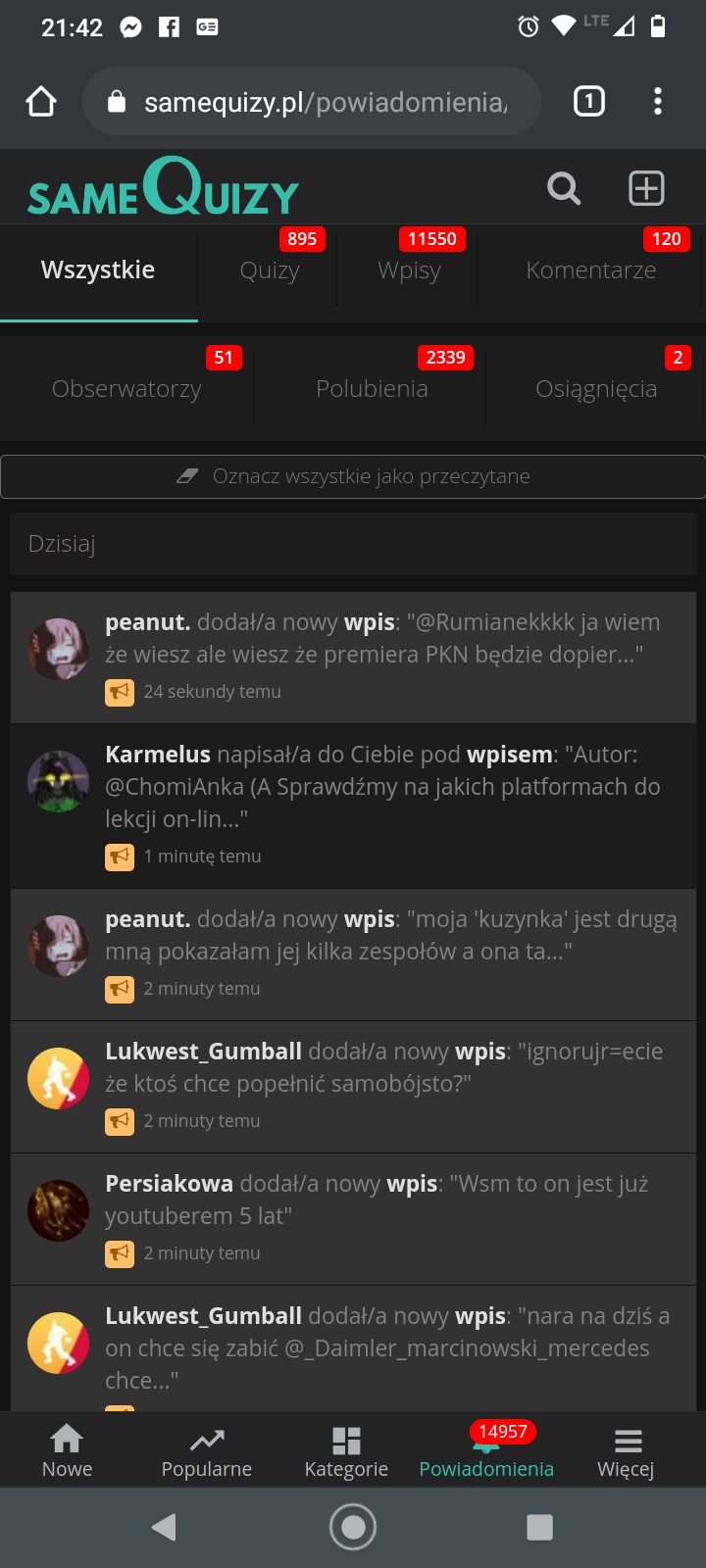This screenshot has height=1568, width=706.
Task: Switch to the Komentarze tab
Action: coord(590,270)
